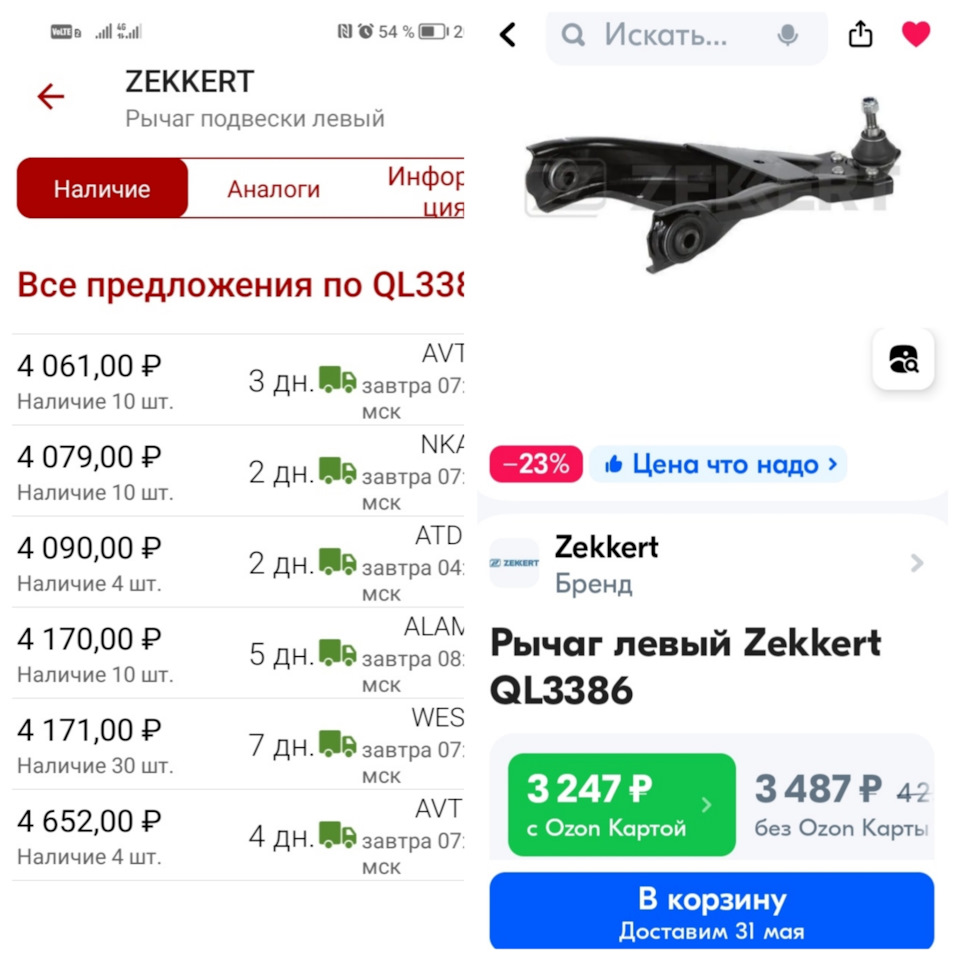The height and width of the screenshot is (961, 960).
Task: Open image search via the camera-magnifier icon
Action: point(903,359)
